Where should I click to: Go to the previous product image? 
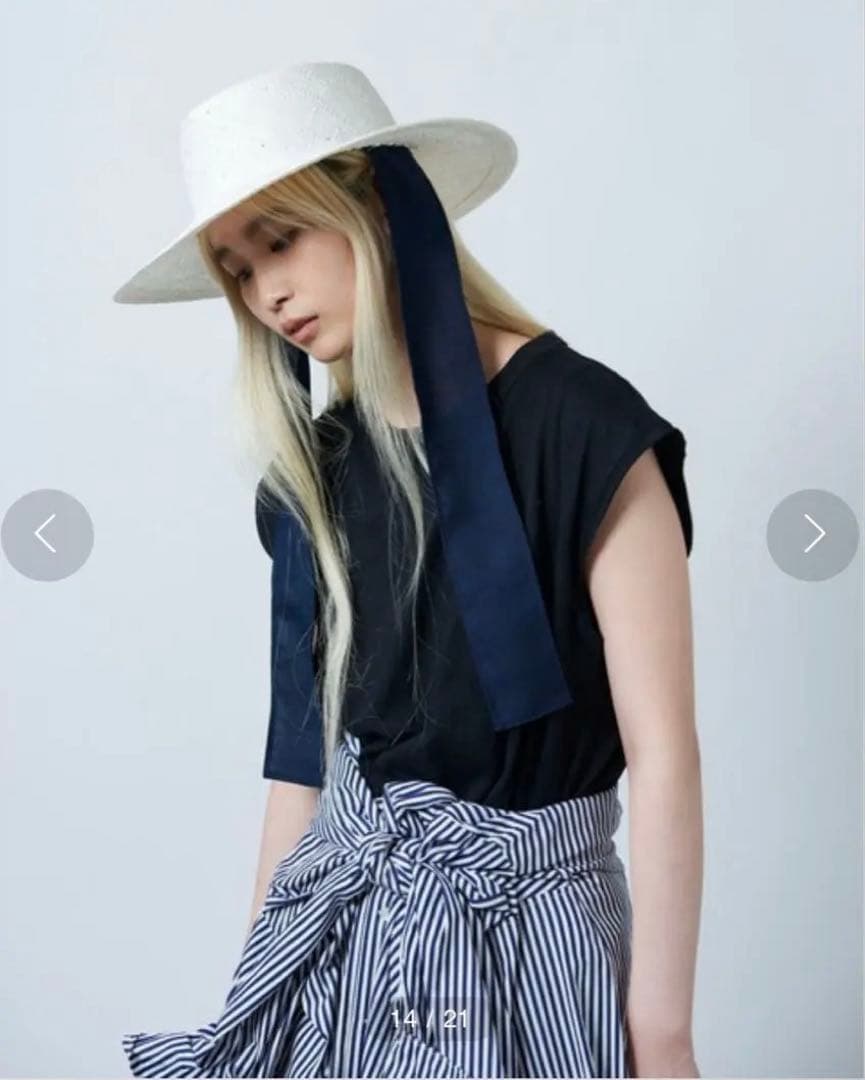tap(47, 535)
